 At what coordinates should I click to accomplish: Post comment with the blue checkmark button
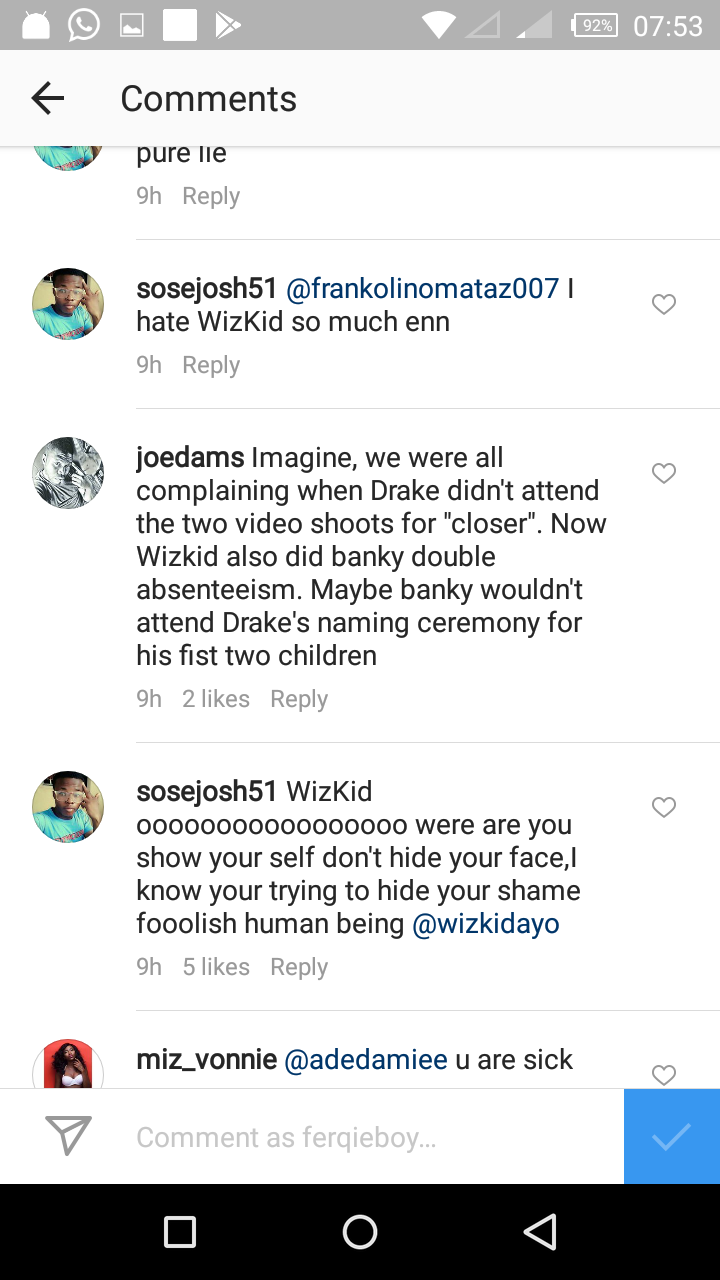tap(671, 1137)
